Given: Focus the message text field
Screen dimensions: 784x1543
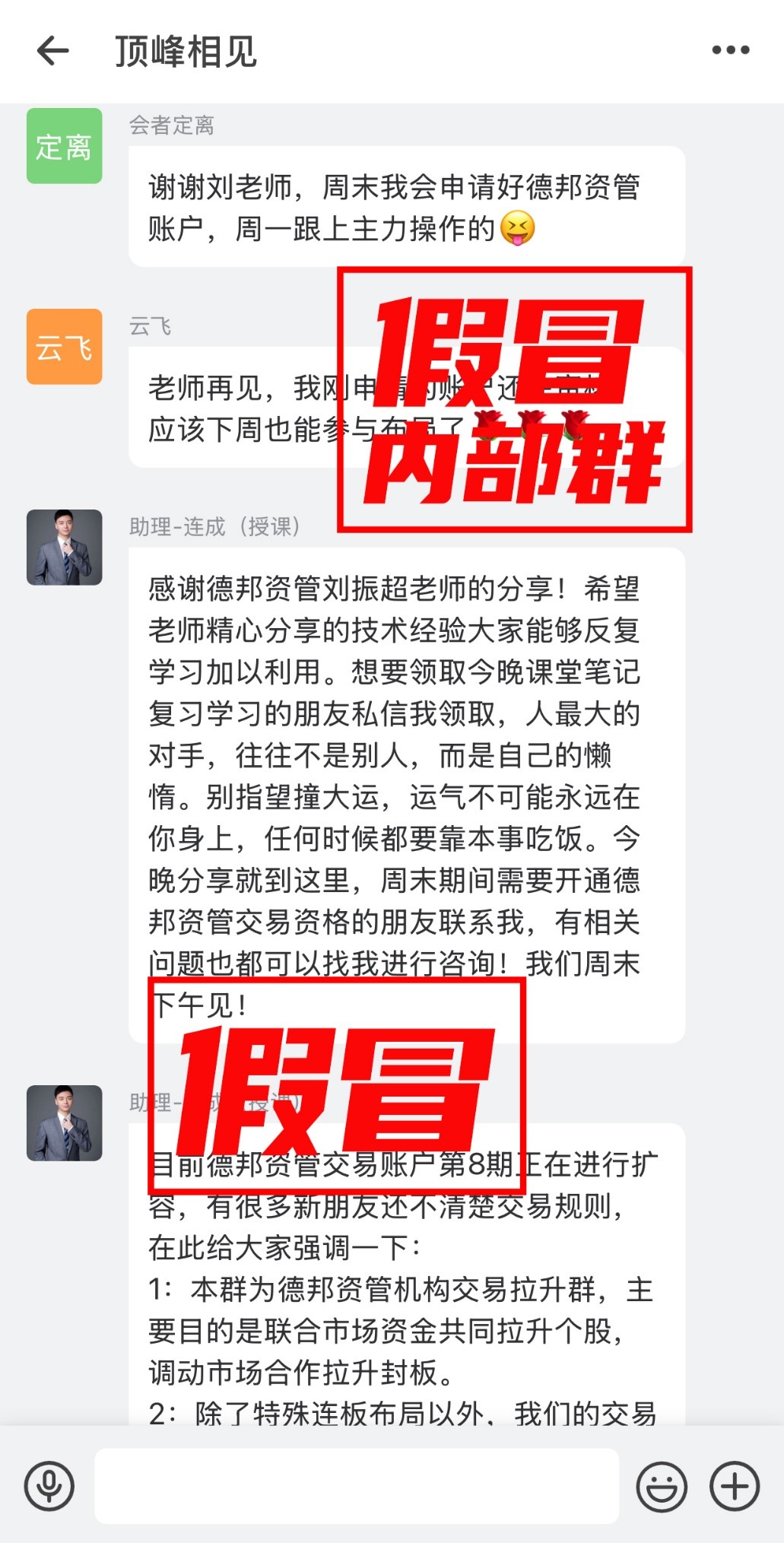Looking at the screenshot, I should pos(357,1485).
